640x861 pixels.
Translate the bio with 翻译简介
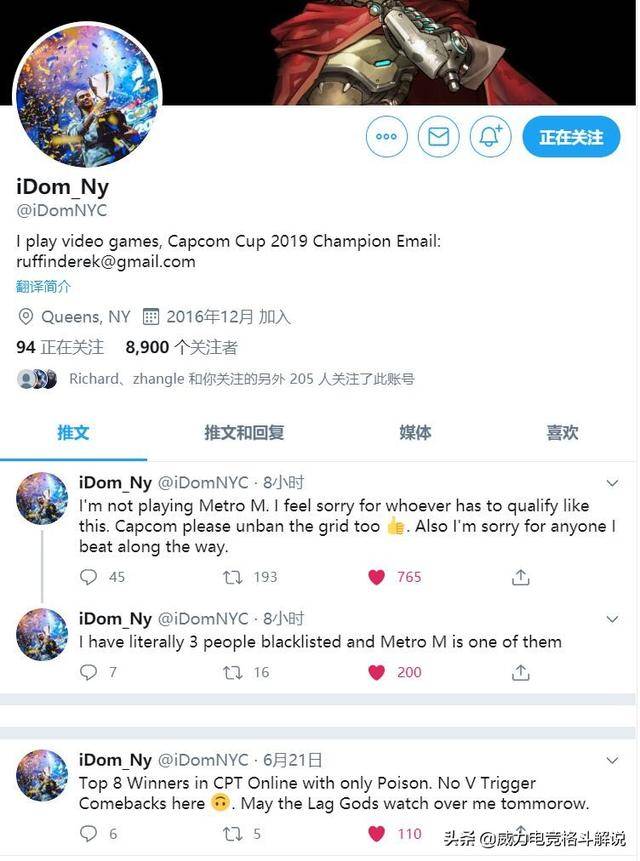click(43, 286)
